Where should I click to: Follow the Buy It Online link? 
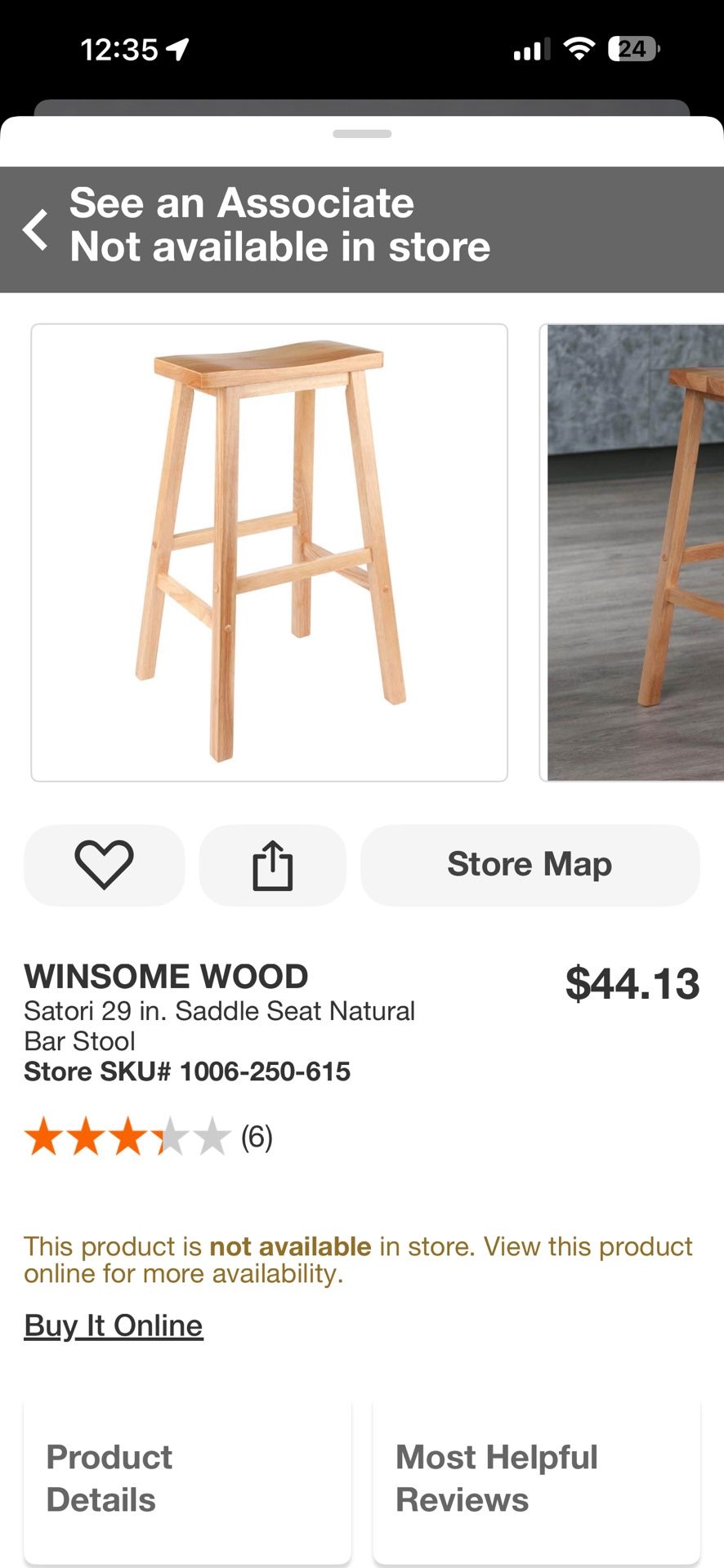click(114, 1325)
